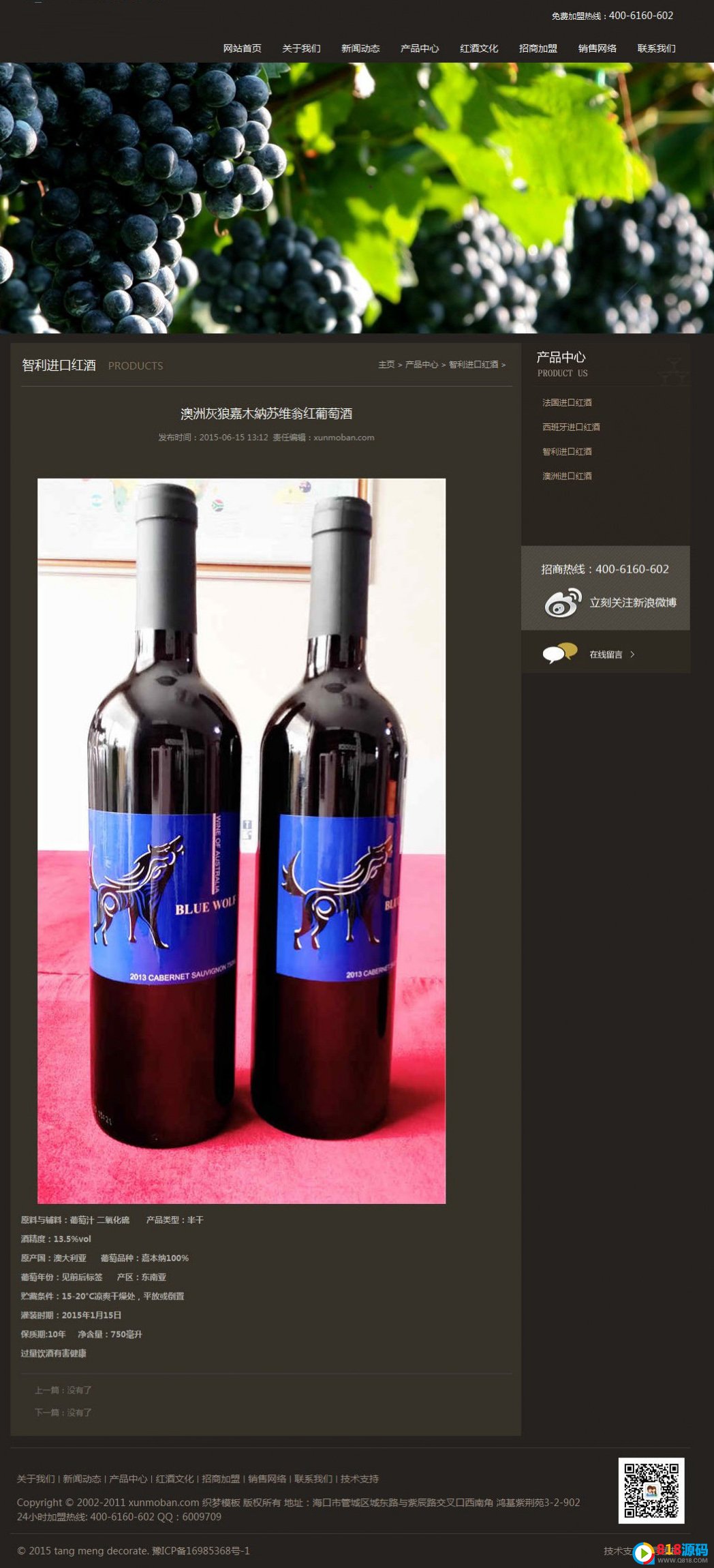Screen dimensions: 714x1568
Task: Choose 澳洲进口红酒 from the sidebar list
Action: tap(567, 477)
